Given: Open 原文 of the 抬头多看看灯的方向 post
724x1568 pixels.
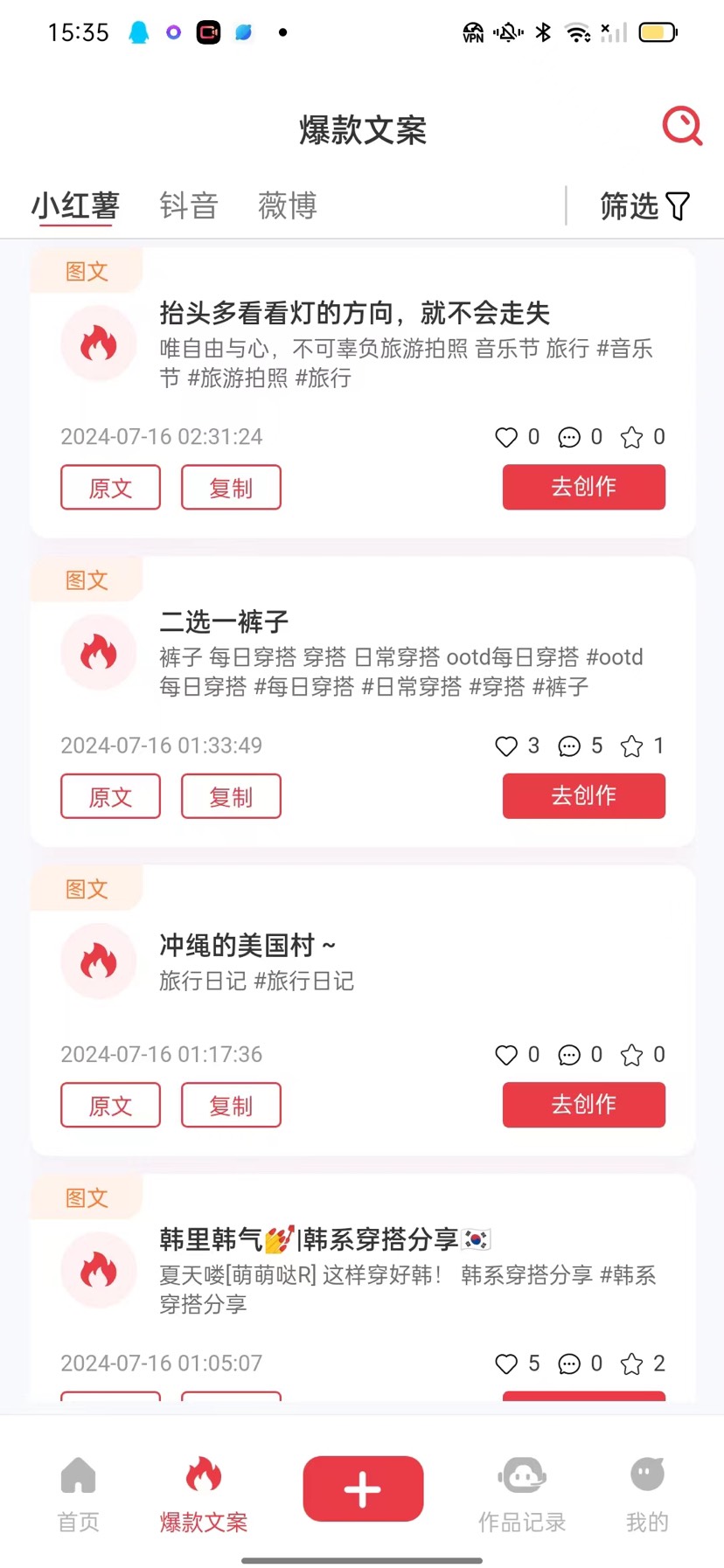Looking at the screenshot, I should (110, 488).
